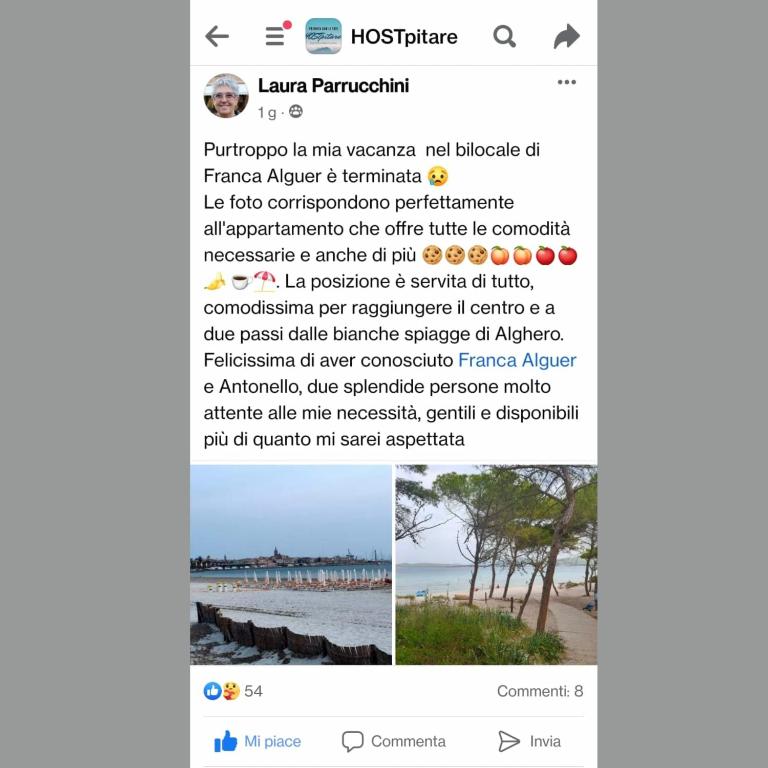Open the HOSTpitare group page
The image size is (768, 768).
[x=403, y=37]
